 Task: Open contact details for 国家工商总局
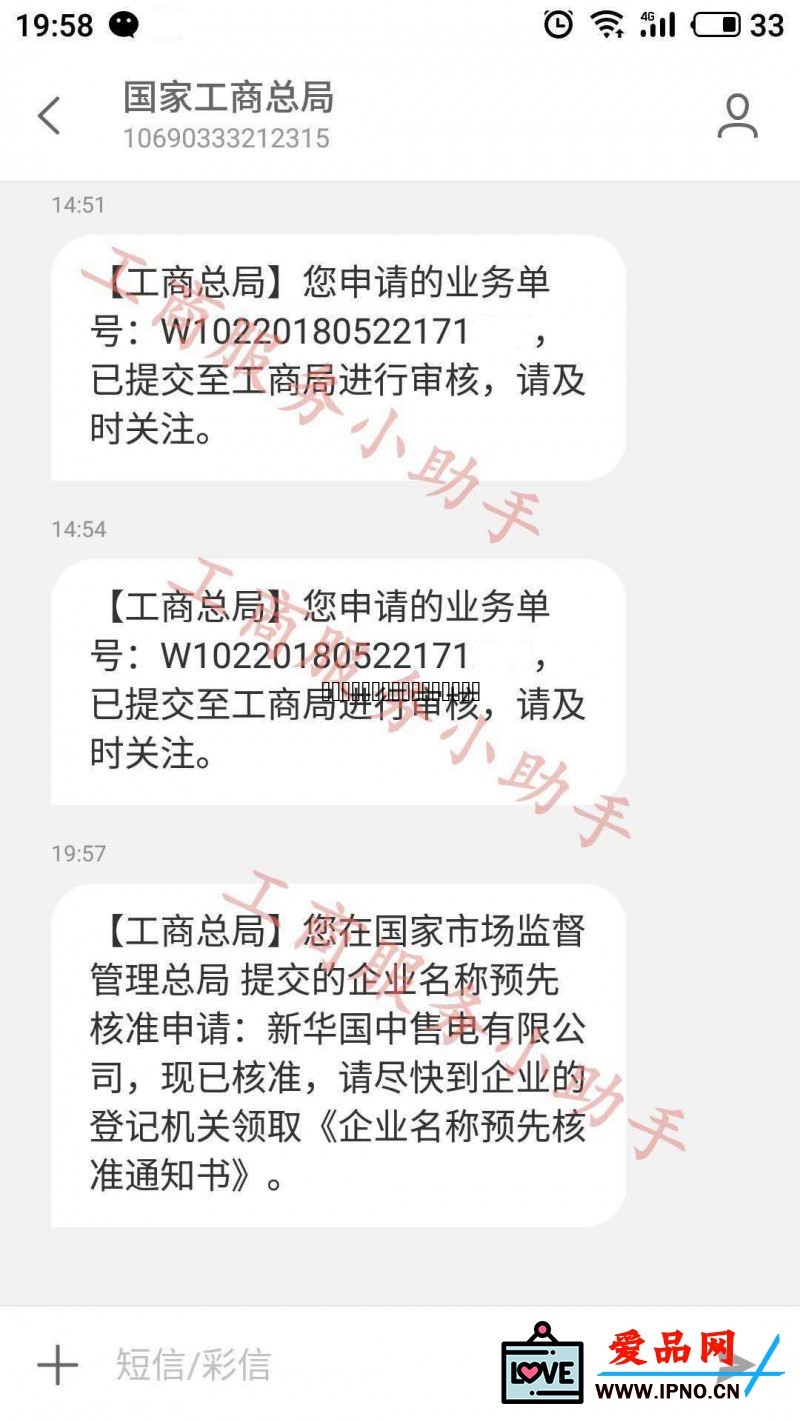coord(738,116)
